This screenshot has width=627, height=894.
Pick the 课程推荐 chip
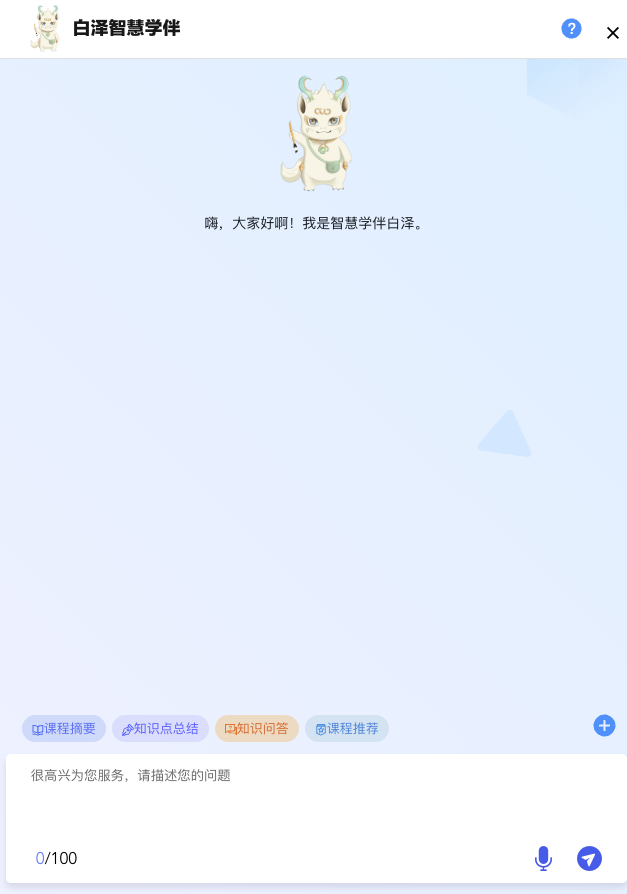click(346, 728)
